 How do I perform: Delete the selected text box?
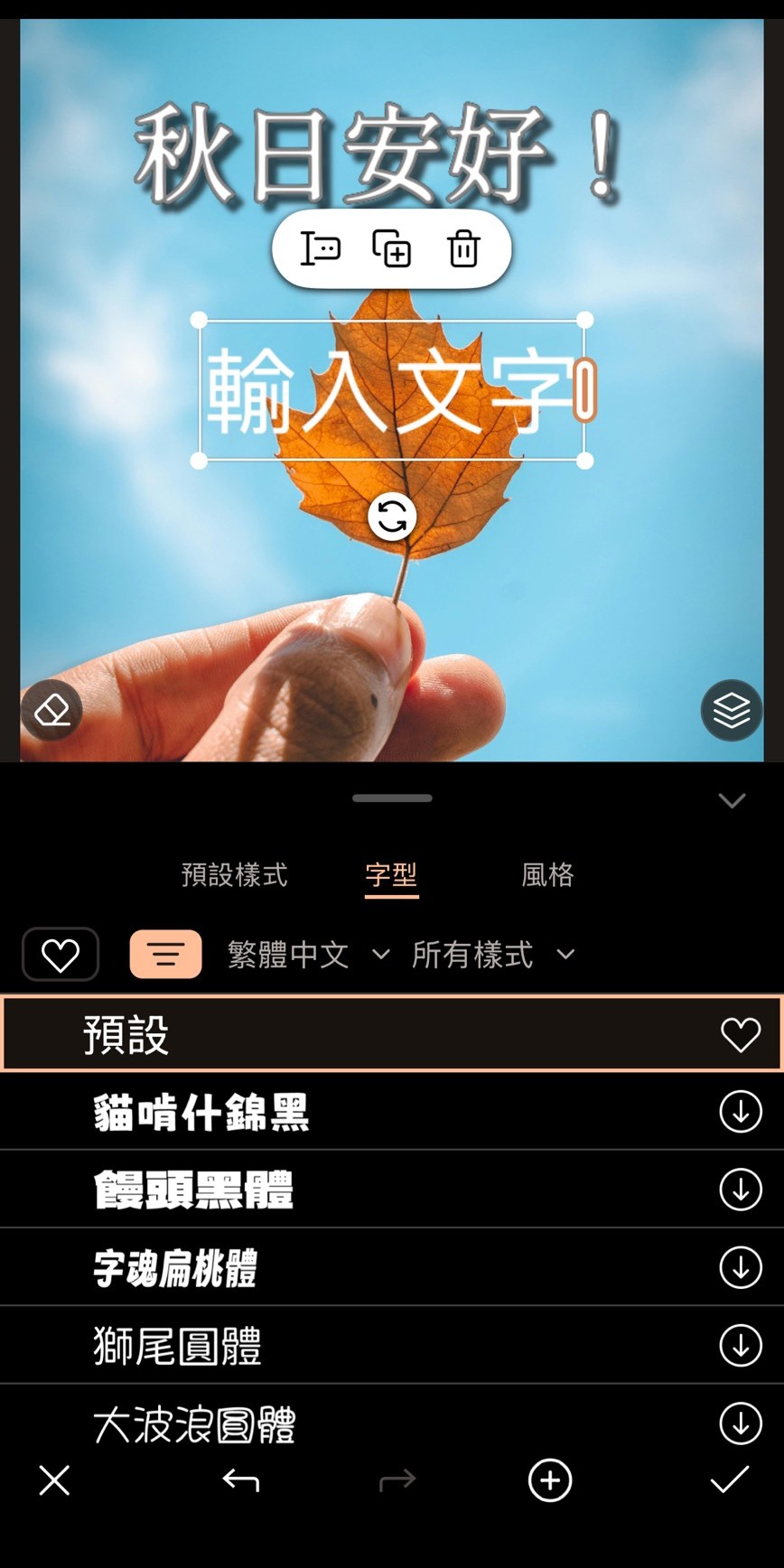pos(463,248)
